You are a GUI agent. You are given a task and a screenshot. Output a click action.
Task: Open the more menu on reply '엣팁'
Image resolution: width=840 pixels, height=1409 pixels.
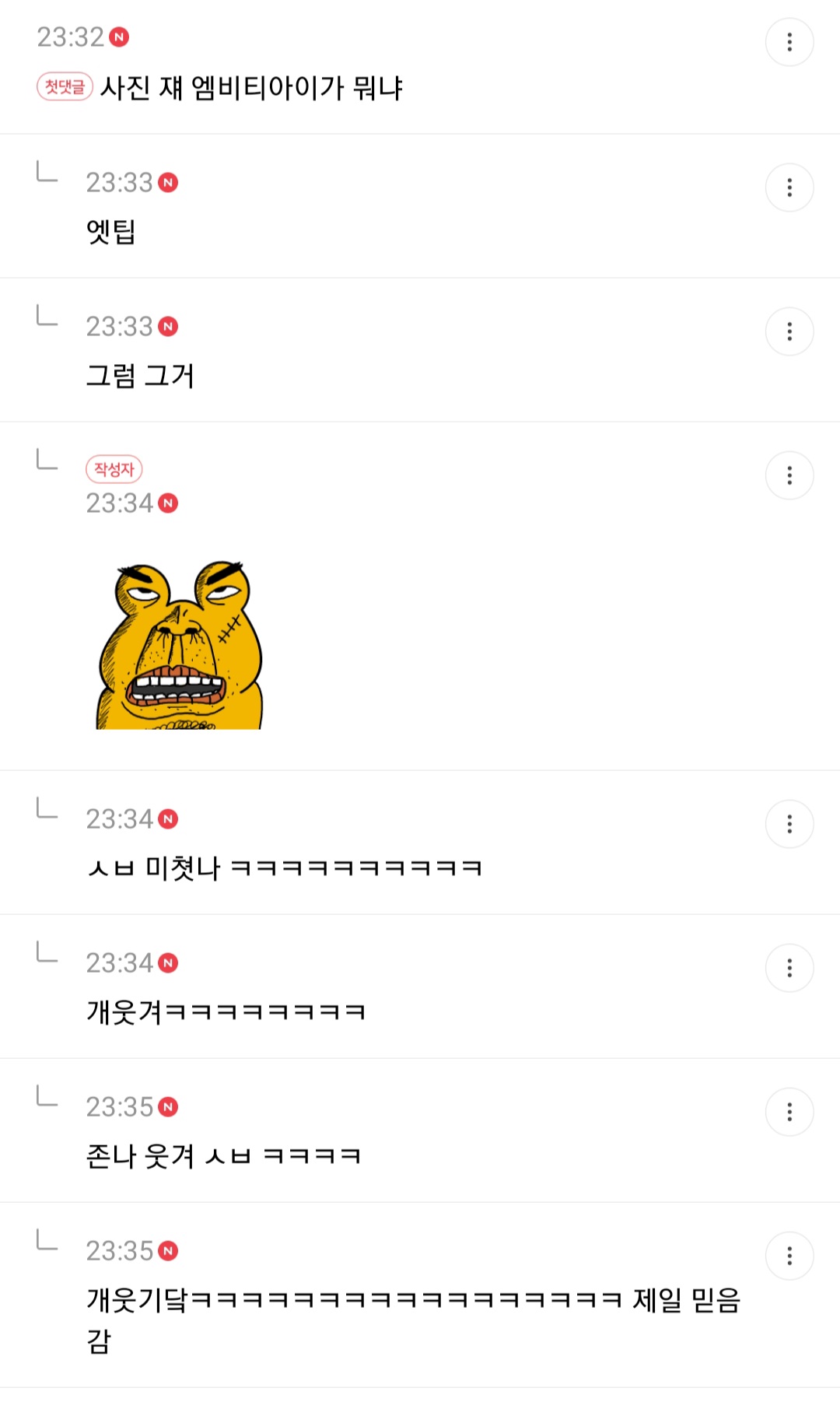(x=789, y=188)
